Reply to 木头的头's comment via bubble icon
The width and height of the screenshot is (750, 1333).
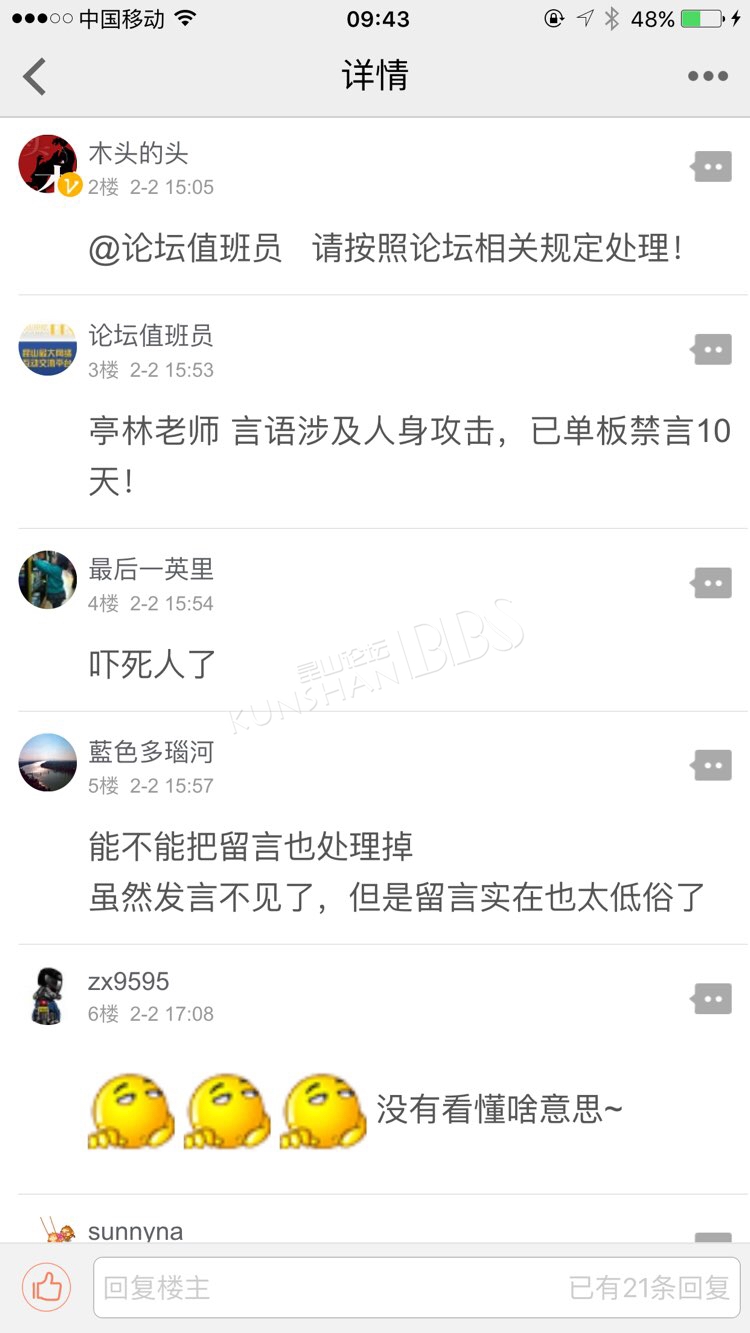pyautogui.click(x=712, y=167)
